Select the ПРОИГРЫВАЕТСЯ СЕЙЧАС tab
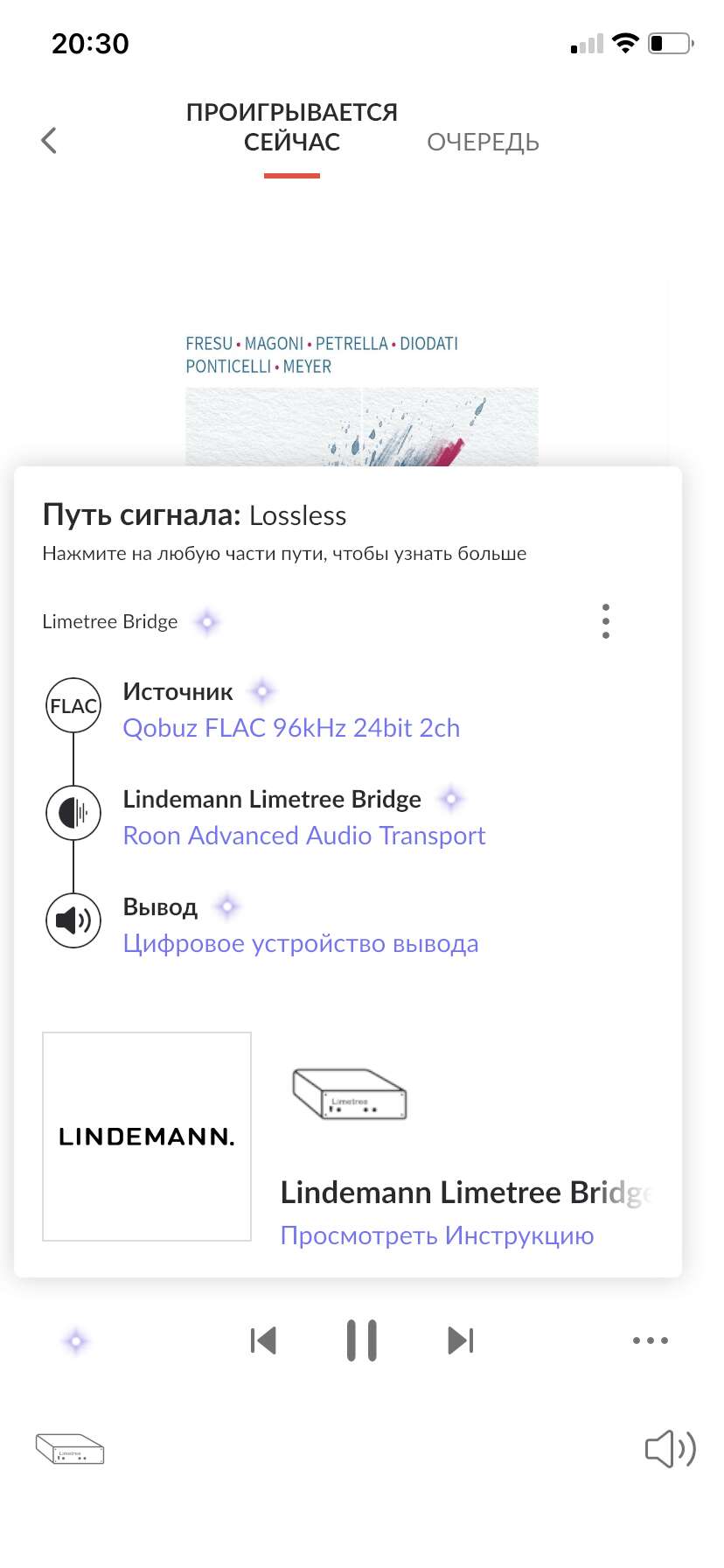Screen dimensions: 724x1568 (x=291, y=128)
